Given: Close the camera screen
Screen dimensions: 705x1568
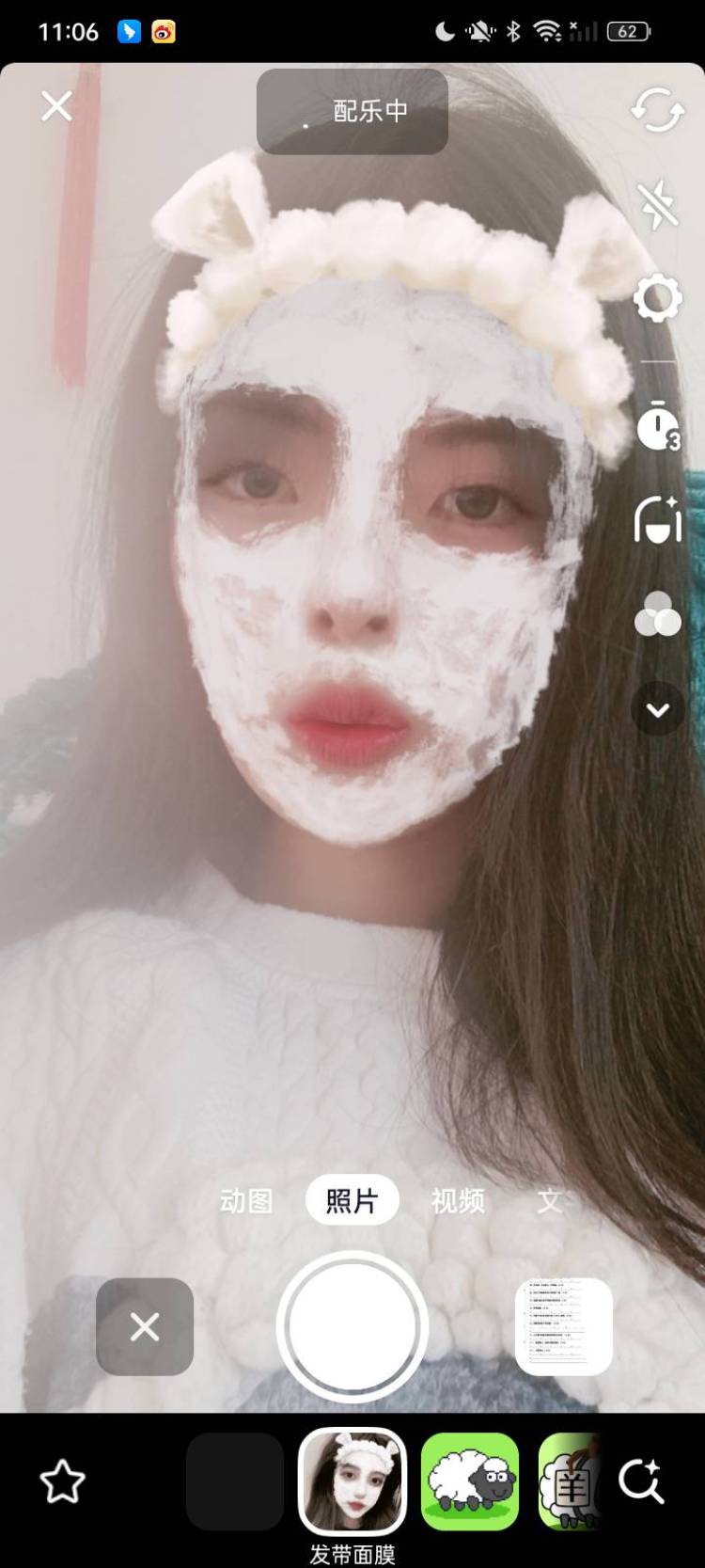Looking at the screenshot, I should pyautogui.click(x=56, y=106).
